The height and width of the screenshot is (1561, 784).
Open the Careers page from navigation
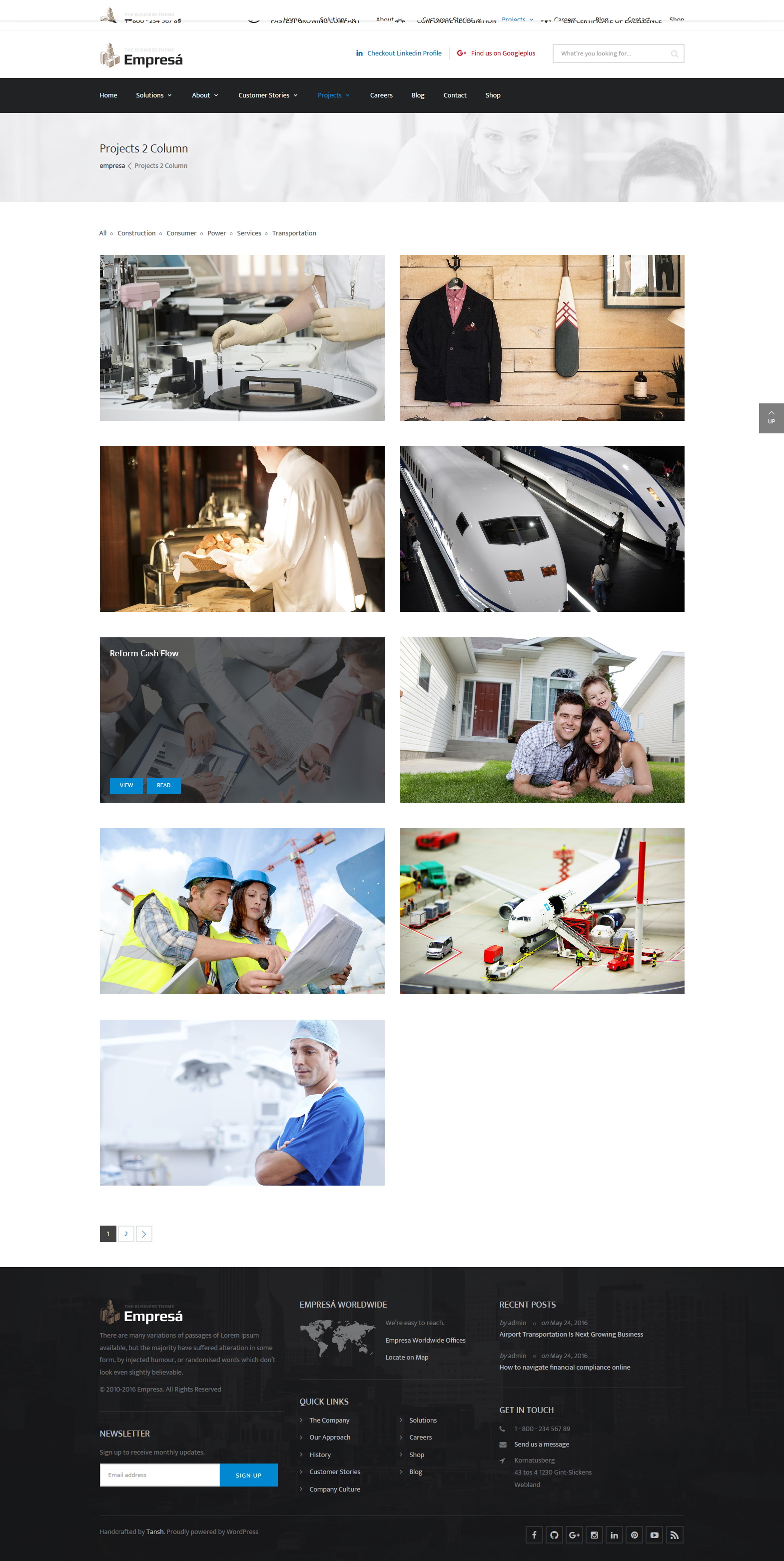click(381, 95)
